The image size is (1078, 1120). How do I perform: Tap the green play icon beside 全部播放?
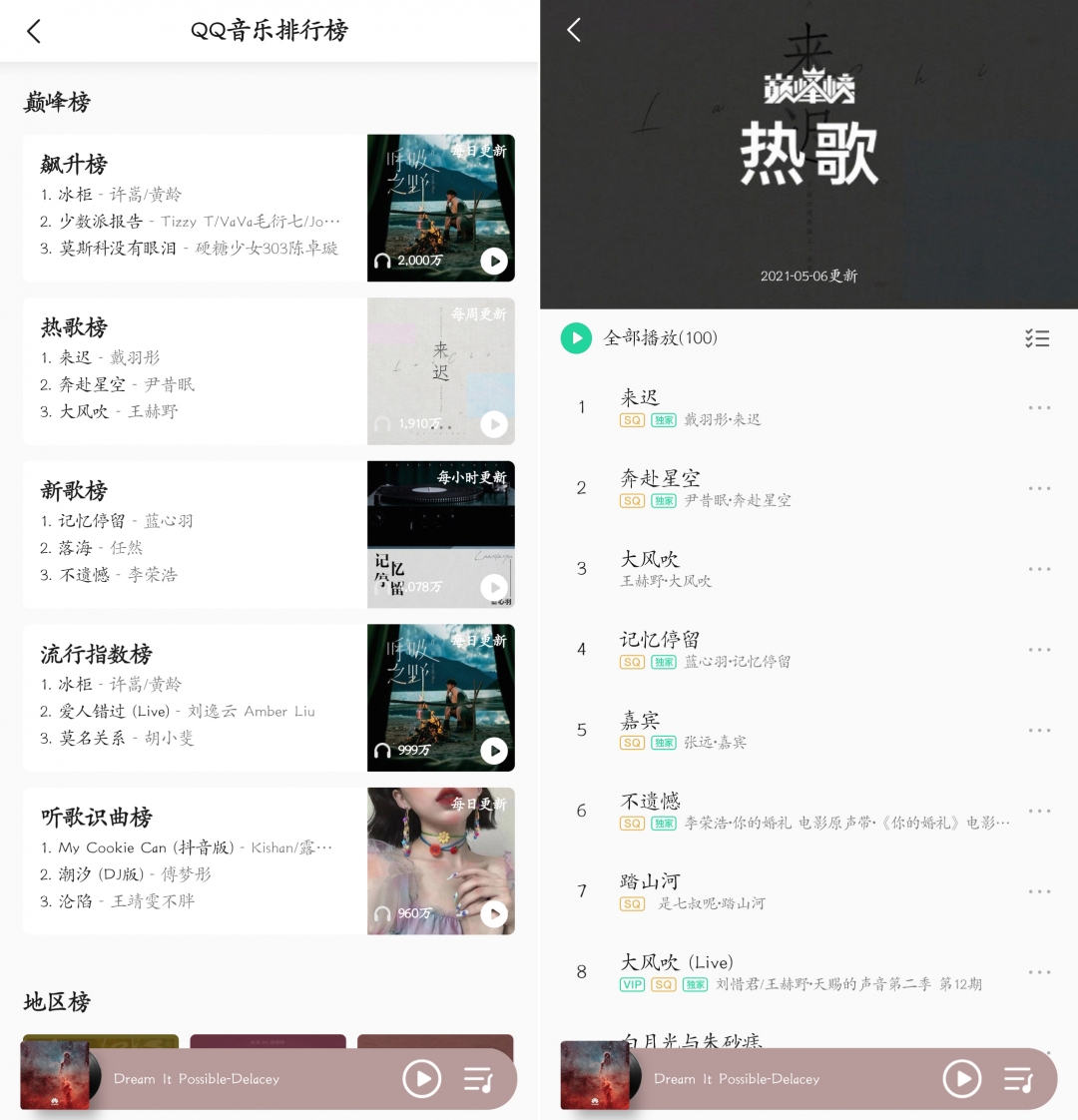point(576,338)
